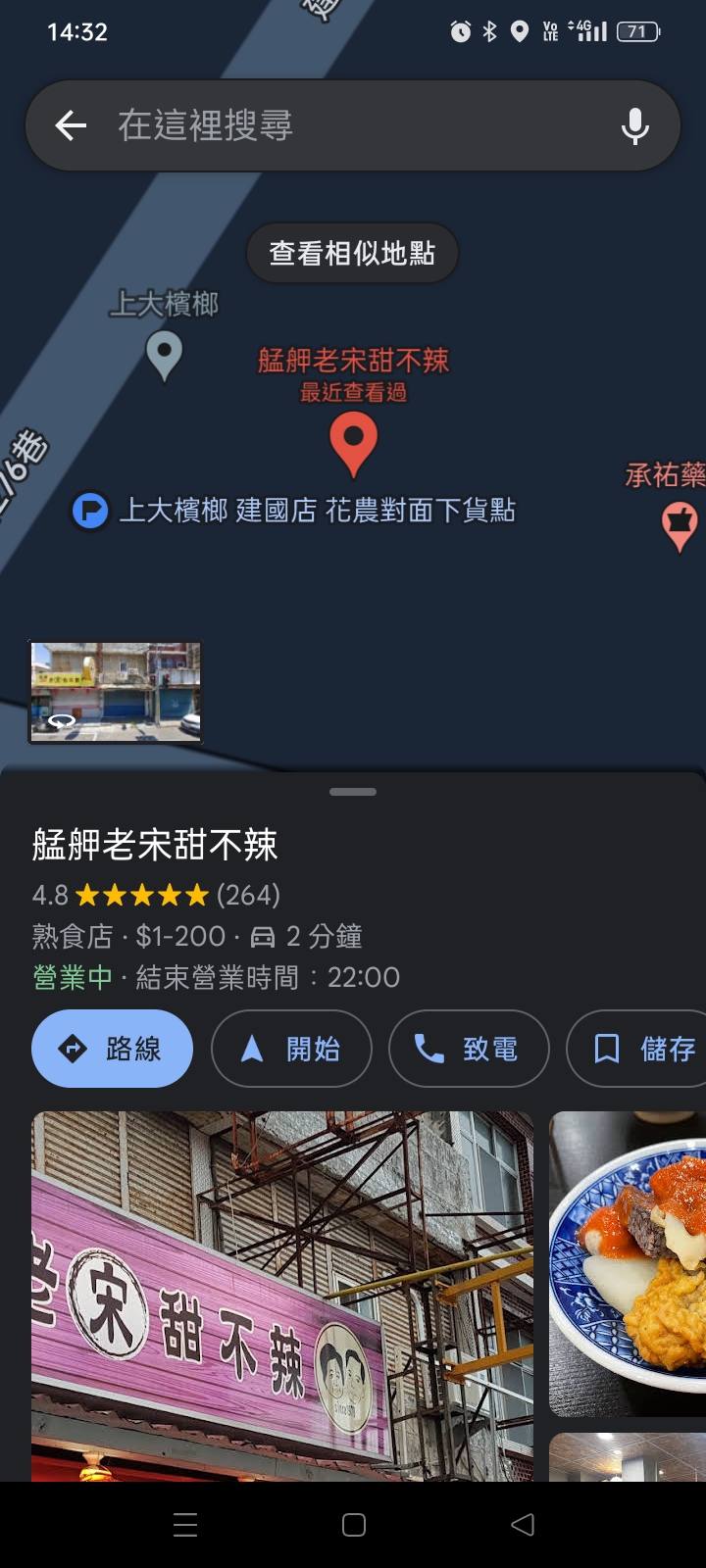Start navigation with 開始
The height and width of the screenshot is (1568, 706).
pos(291,1049)
